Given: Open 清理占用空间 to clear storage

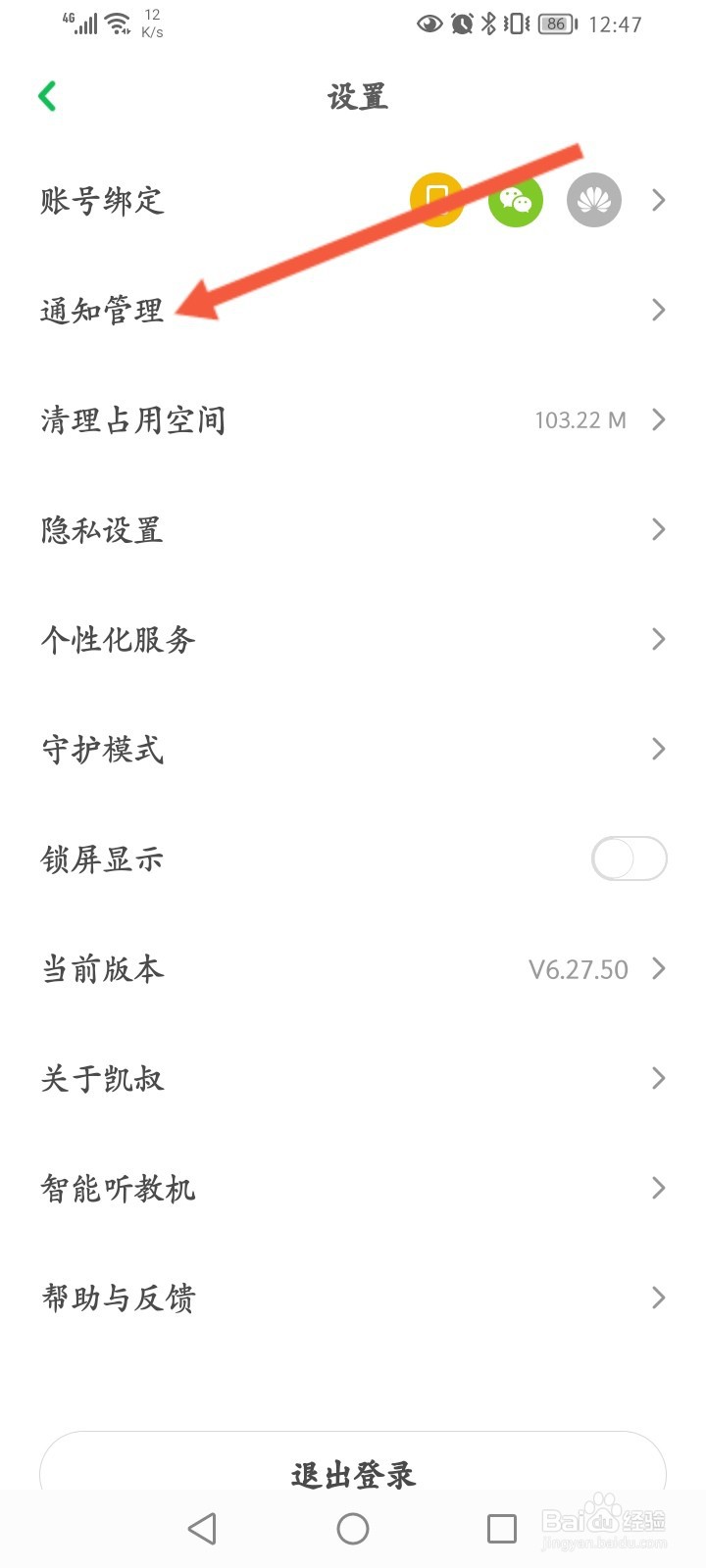Looking at the screenshot, I should pos(353,420).
